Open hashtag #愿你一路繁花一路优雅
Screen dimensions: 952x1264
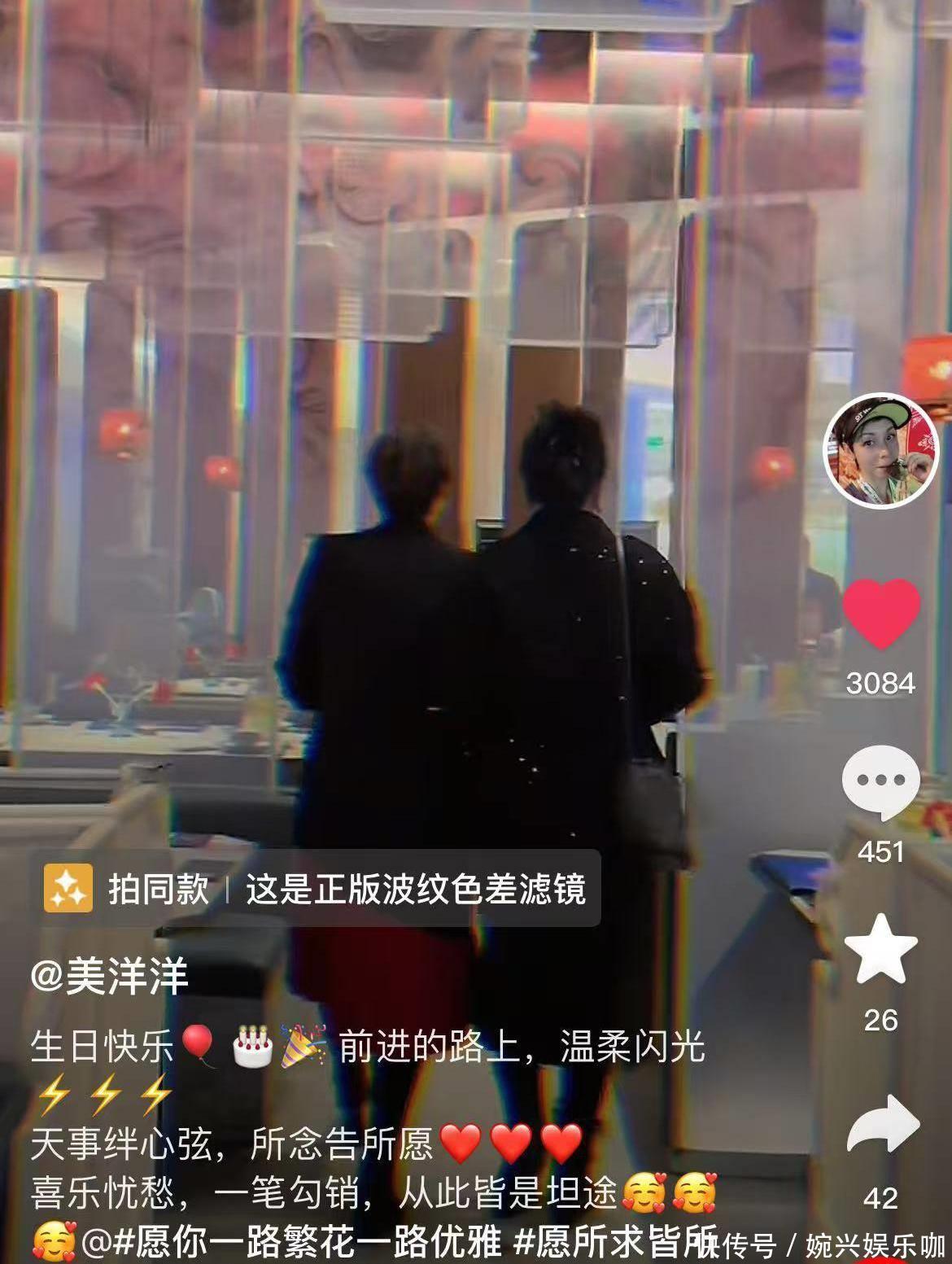click(x=308, y=1243)
